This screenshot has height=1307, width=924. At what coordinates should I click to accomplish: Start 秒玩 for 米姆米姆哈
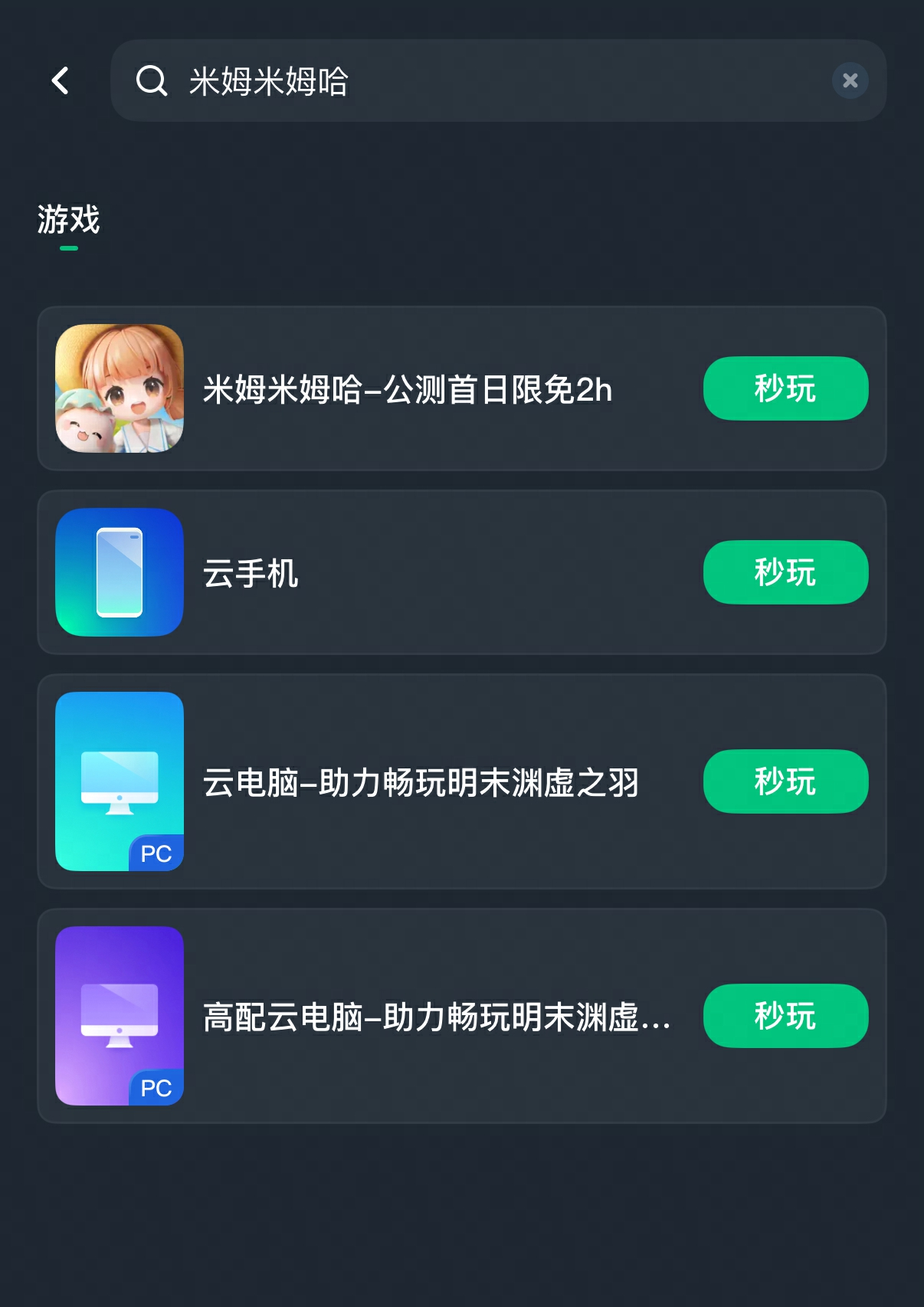785,388
